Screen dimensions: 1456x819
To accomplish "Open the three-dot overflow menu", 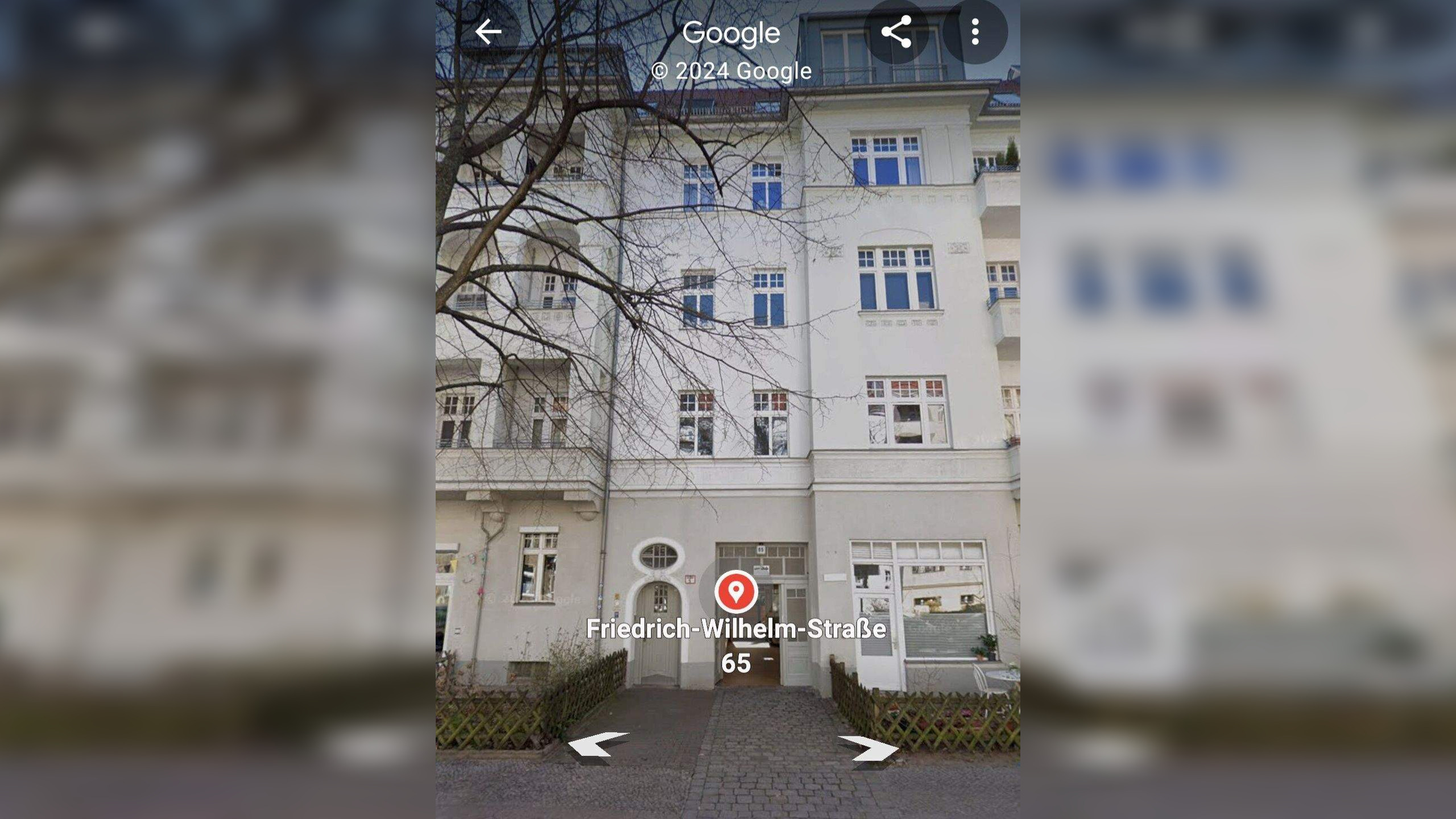I will 975,32.
